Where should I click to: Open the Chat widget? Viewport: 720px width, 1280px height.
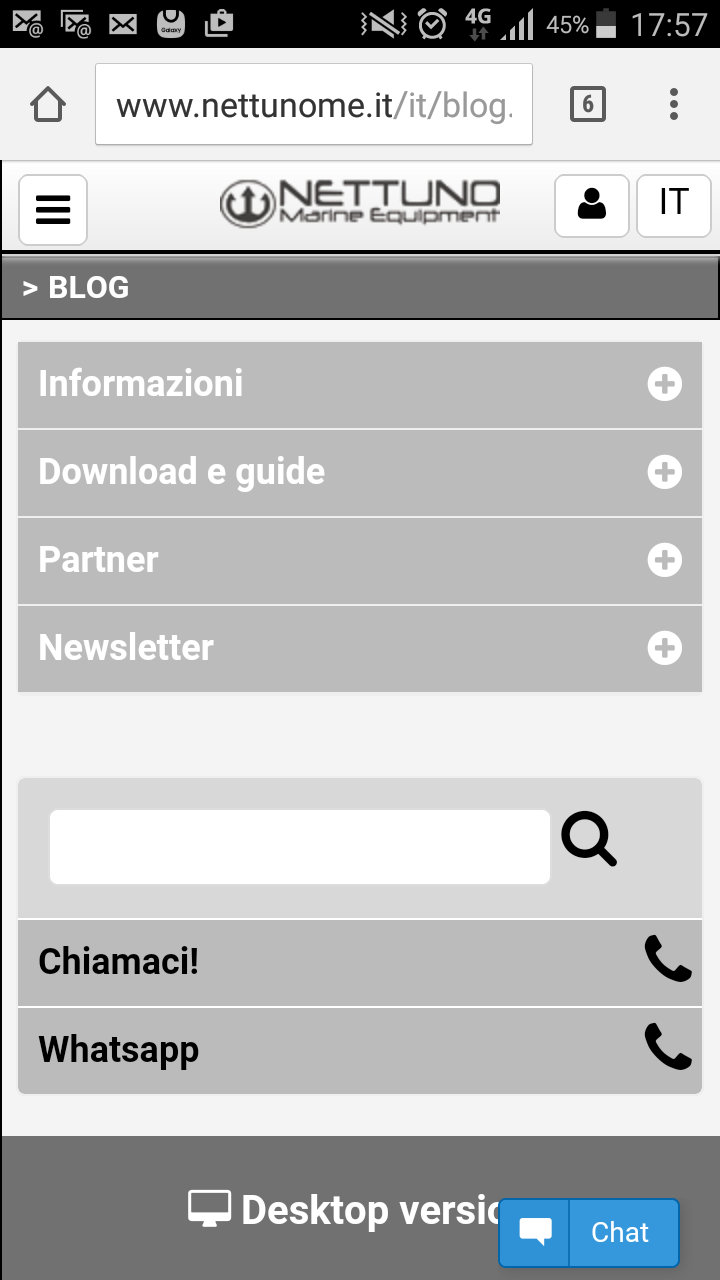[589, 1233]
